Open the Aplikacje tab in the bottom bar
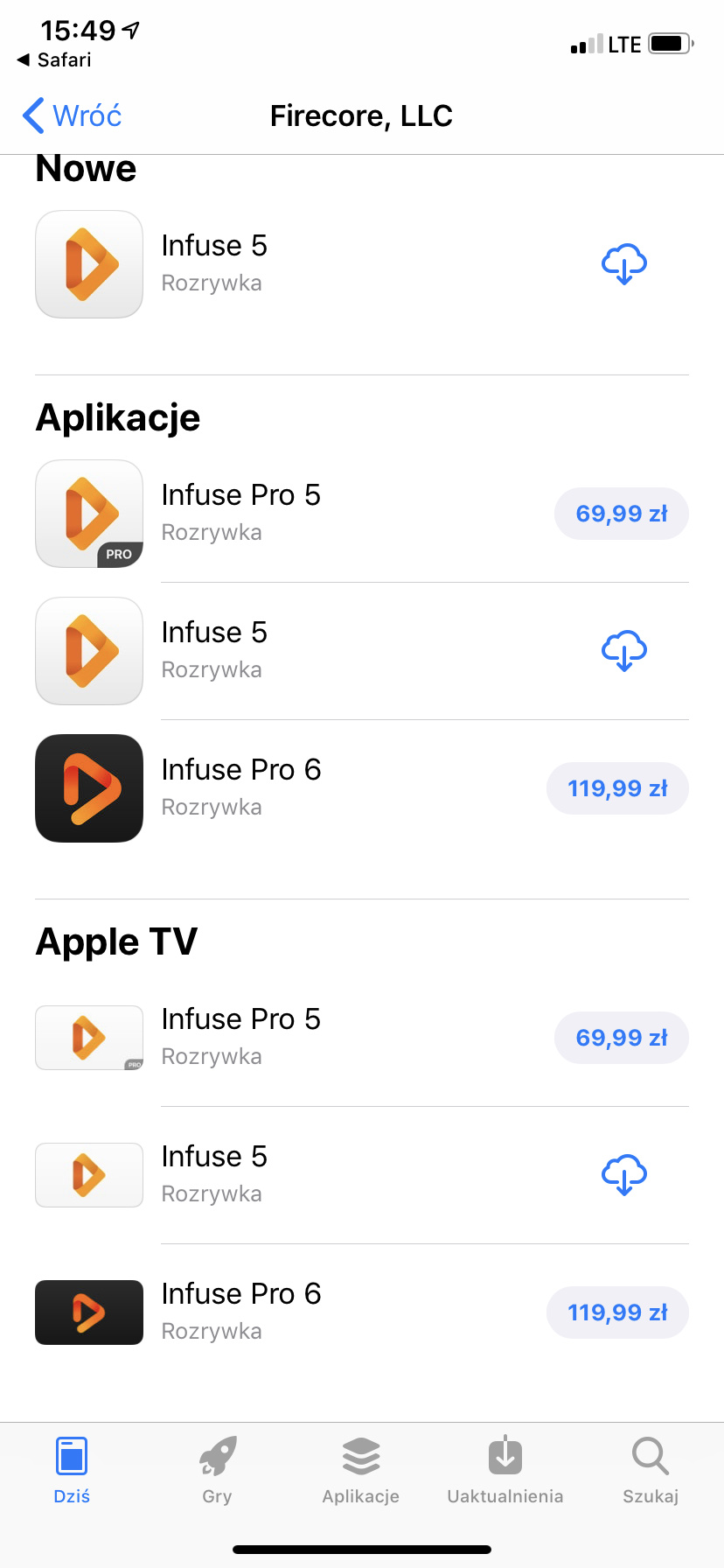The height and width of the screenshot is (1568, 724). coord(361,1469)
